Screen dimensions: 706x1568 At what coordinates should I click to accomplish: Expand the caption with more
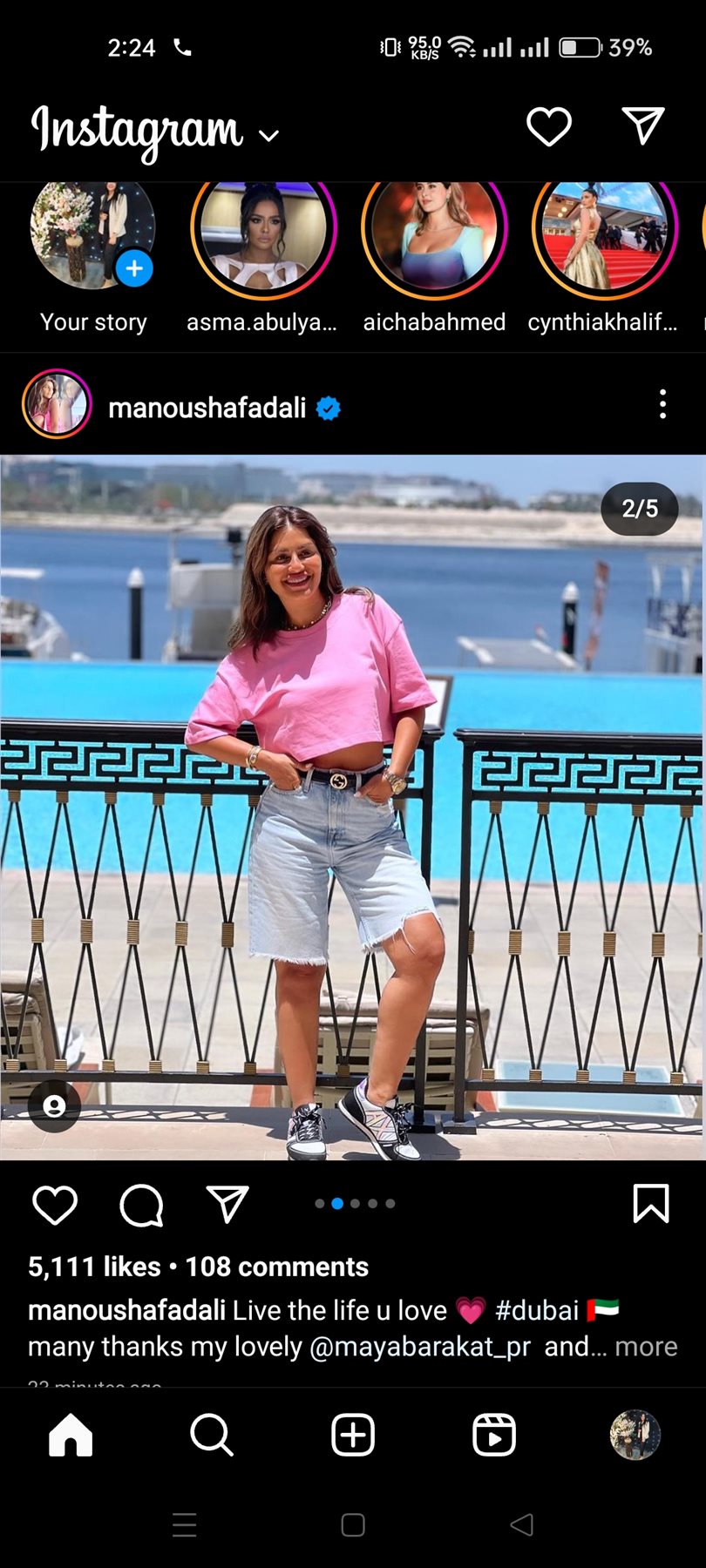[x=646, y=1347]
